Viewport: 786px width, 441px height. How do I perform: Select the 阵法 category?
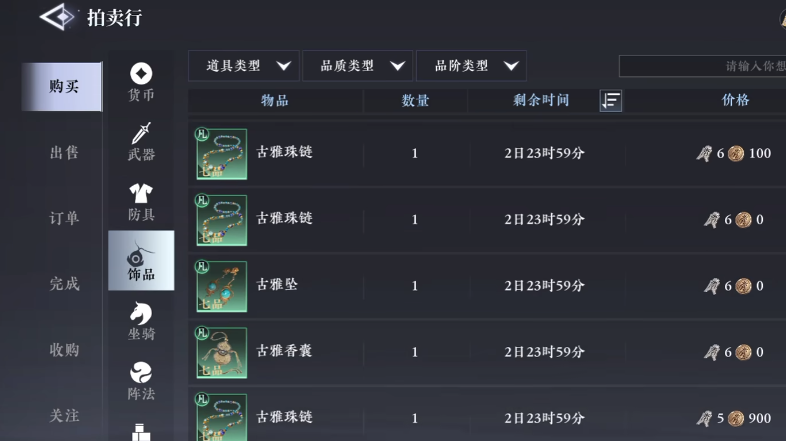tap(141, 381)
